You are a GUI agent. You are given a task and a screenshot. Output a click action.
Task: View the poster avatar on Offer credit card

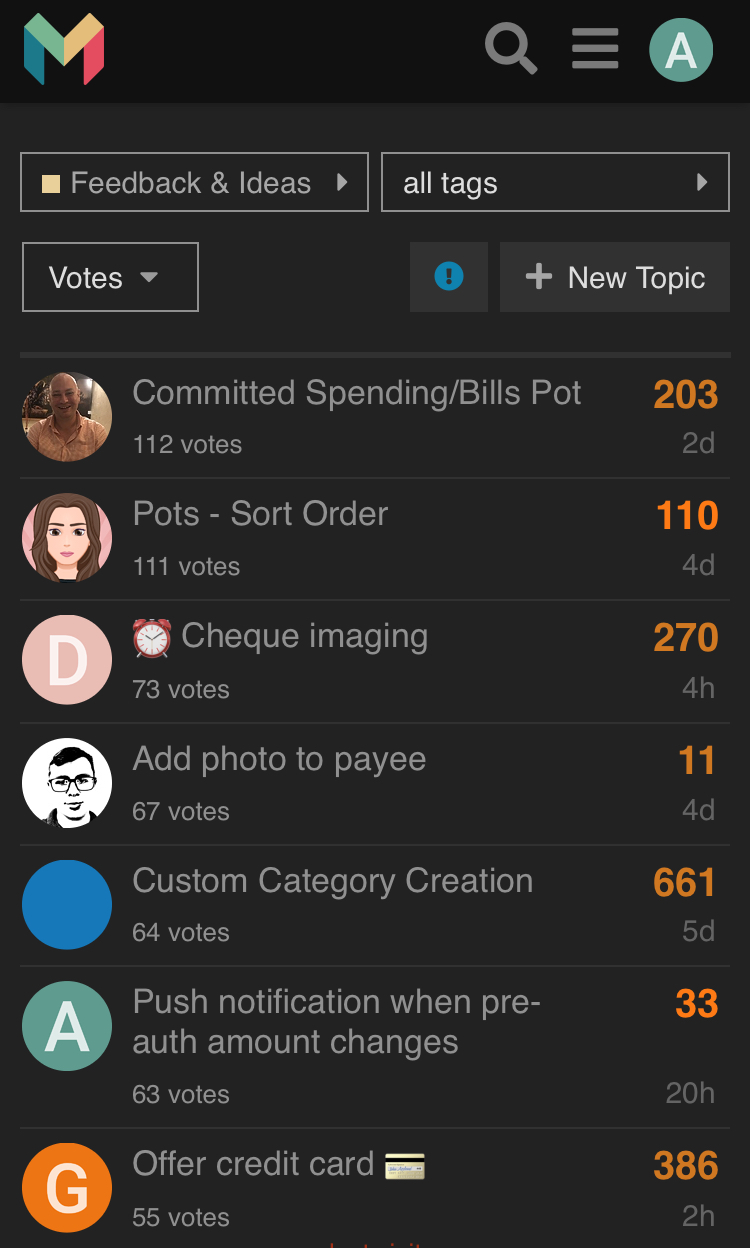point(67,1188)
